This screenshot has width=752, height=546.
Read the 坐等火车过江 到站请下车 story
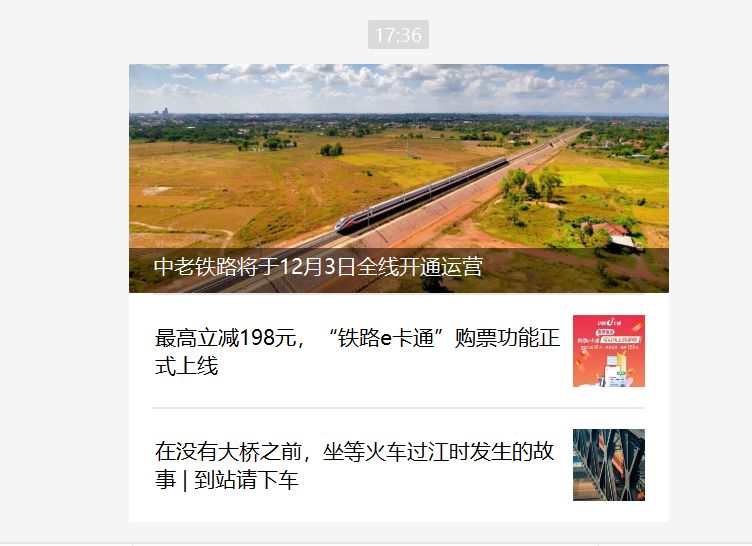click(x=355, y=466)
